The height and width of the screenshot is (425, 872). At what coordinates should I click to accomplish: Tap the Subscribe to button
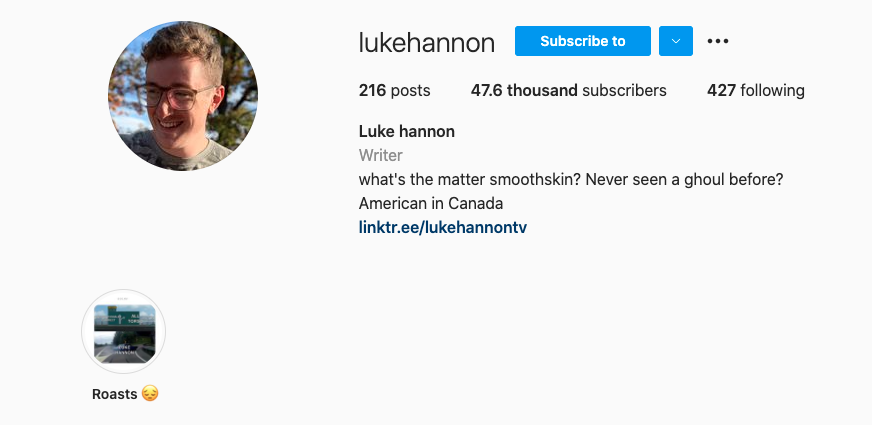point(582,41)
